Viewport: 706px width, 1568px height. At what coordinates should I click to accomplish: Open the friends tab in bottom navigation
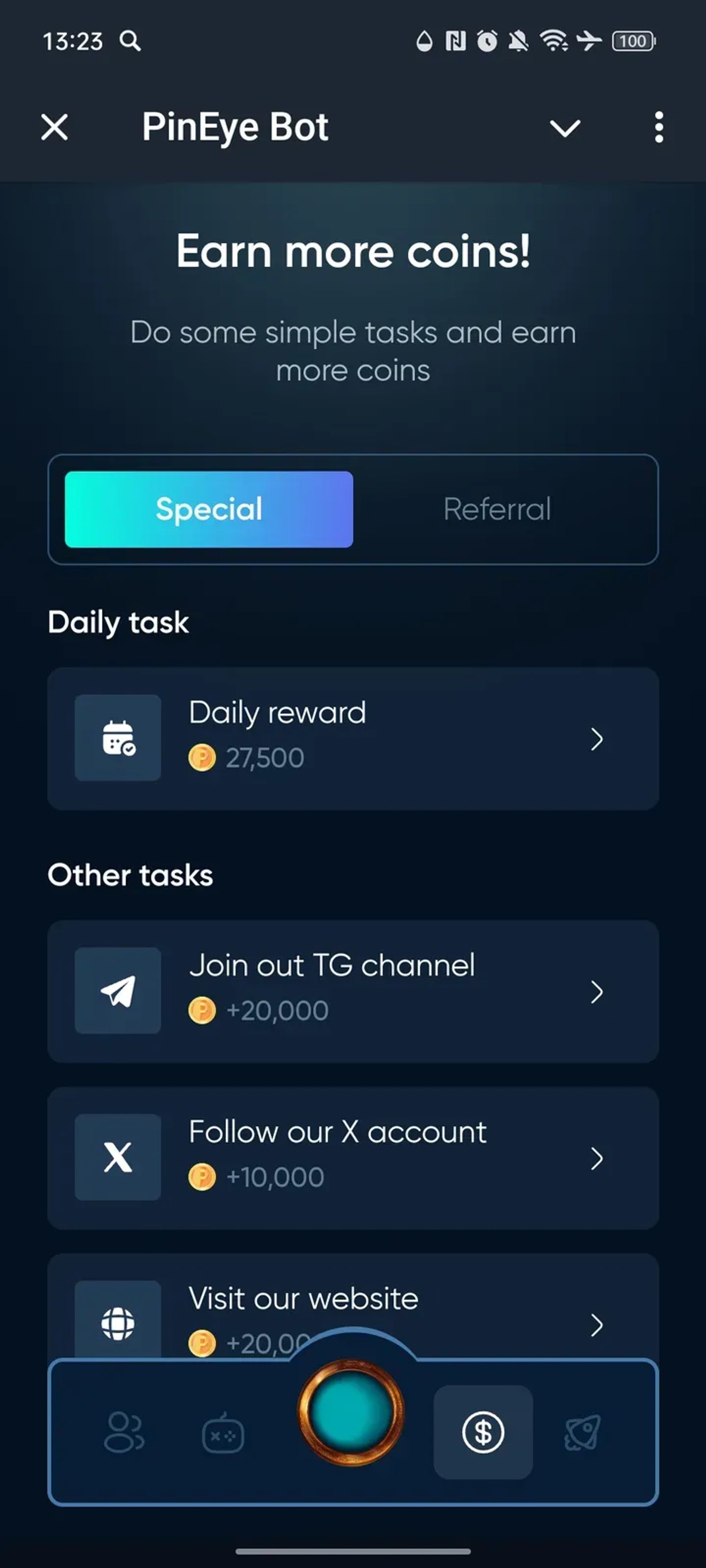pyautogui.click(x=124, y=1432)
